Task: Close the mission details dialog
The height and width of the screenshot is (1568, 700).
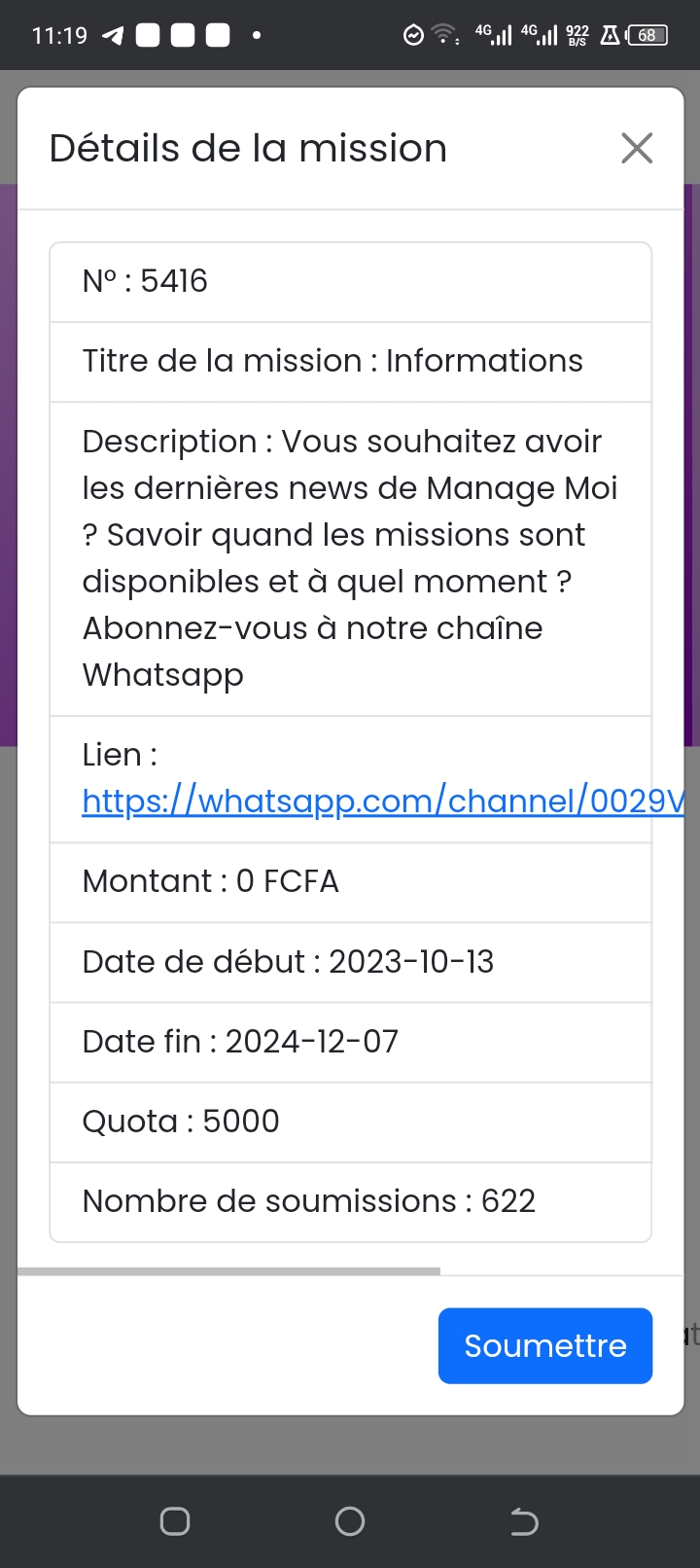Action: coord(637,149)
